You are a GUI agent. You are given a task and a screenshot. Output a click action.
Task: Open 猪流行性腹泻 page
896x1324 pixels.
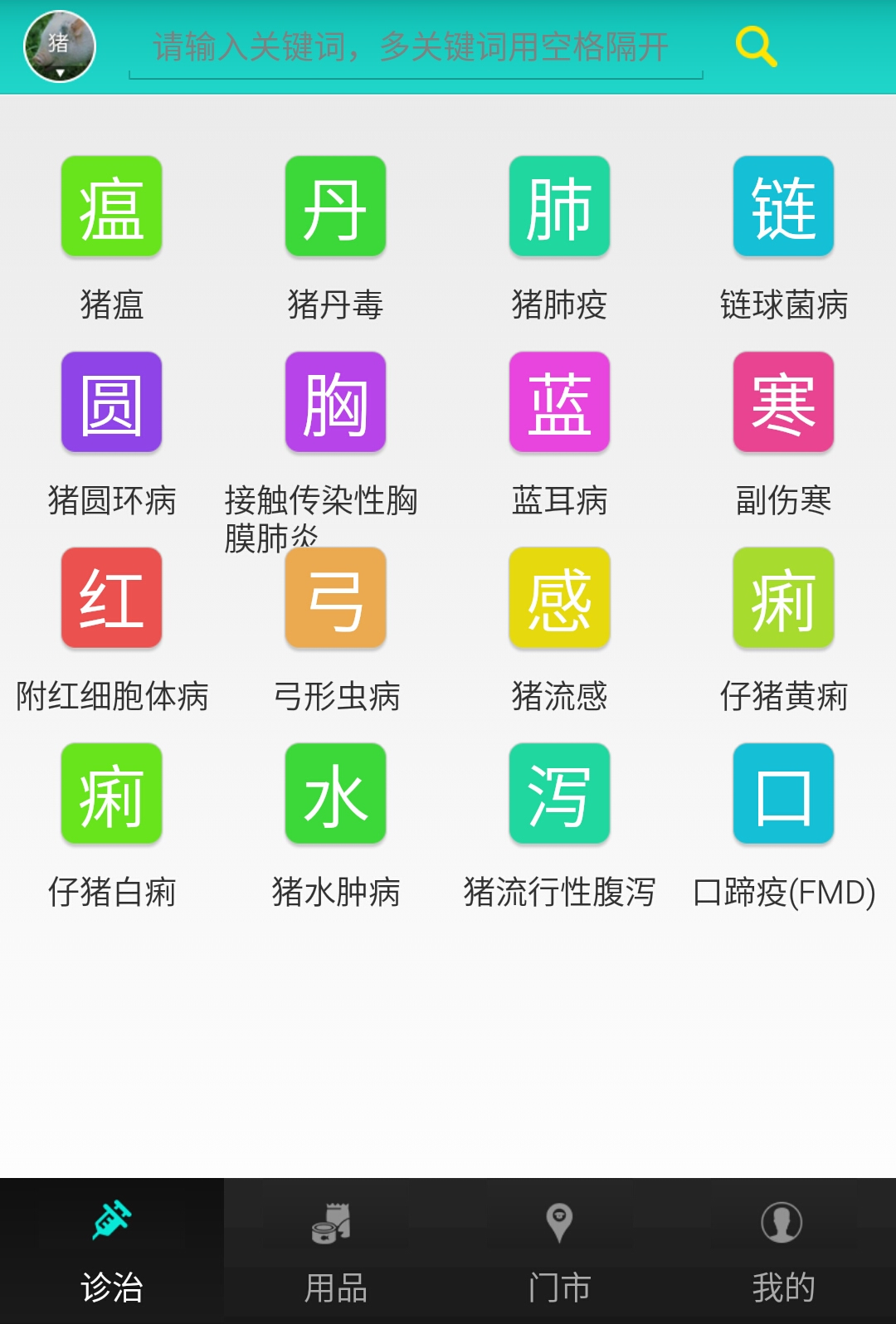[x=560, y=794]
